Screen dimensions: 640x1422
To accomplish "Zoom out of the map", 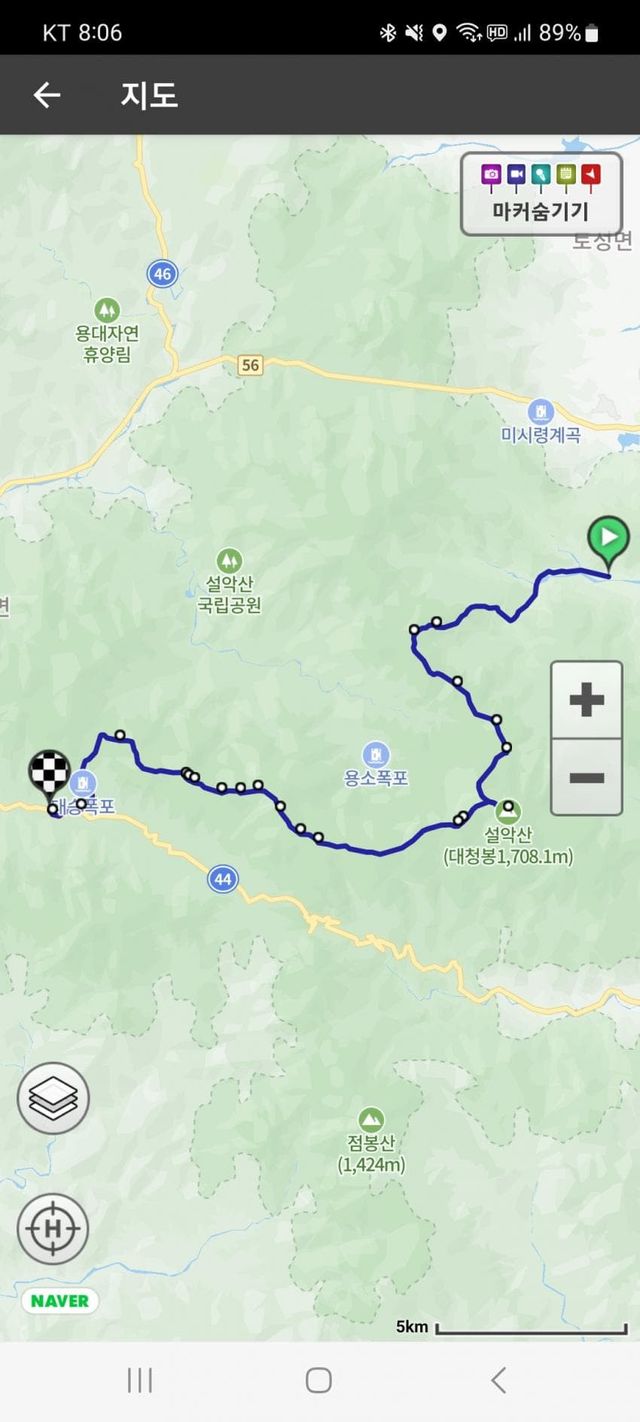I will [586, 777].
